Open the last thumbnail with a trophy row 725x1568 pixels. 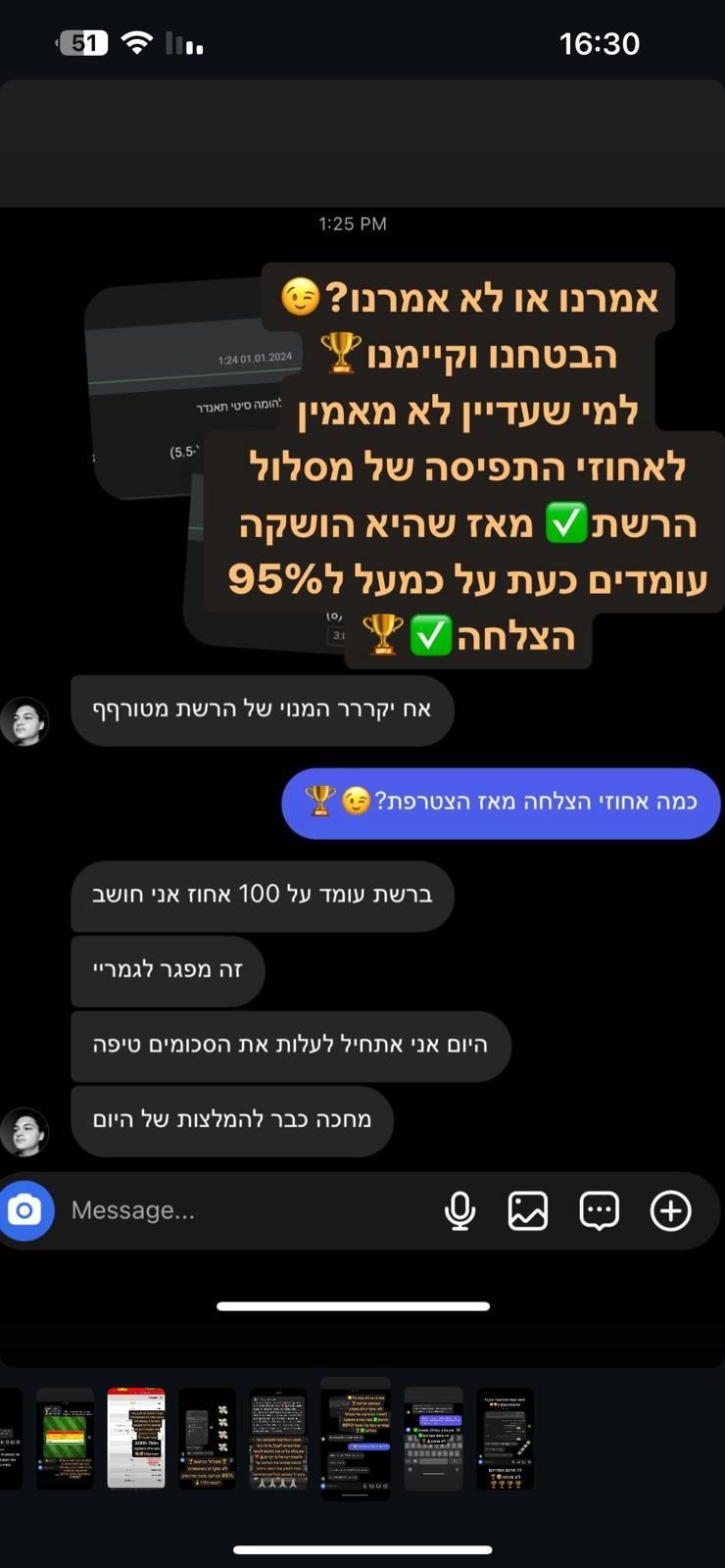(x=505, y=1438)
